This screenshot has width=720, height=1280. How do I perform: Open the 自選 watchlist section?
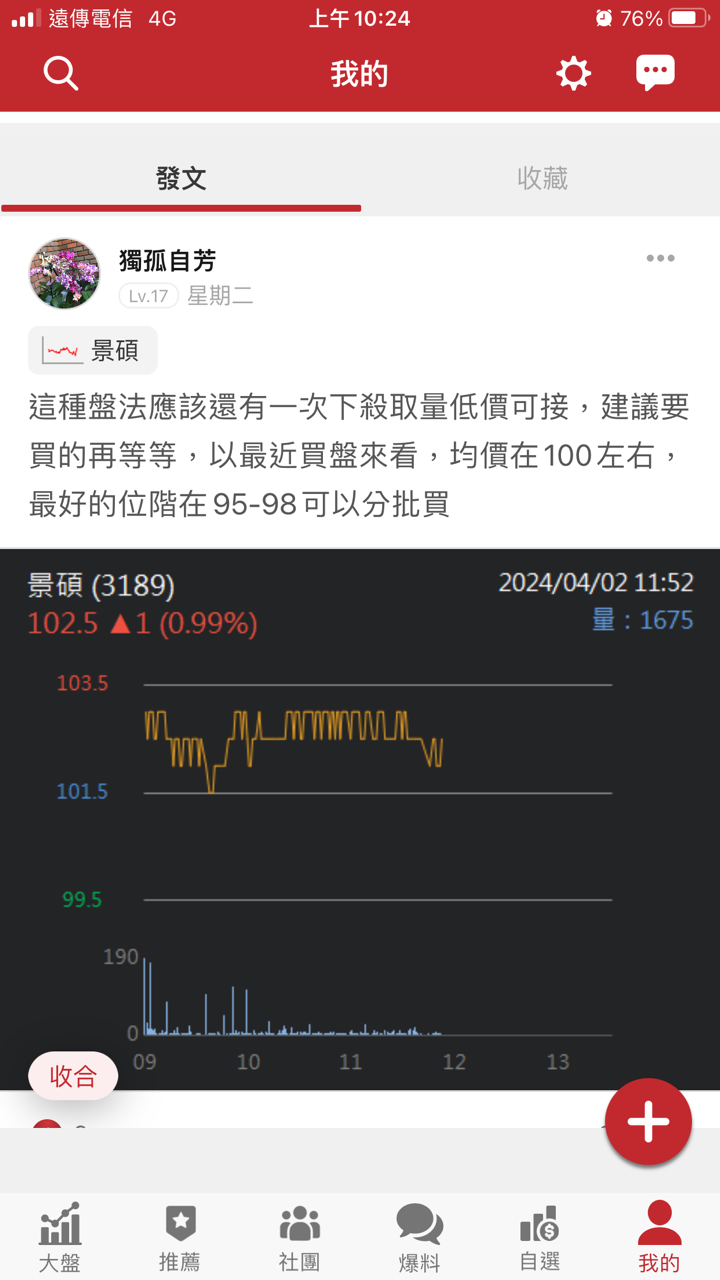[540, 1235]
